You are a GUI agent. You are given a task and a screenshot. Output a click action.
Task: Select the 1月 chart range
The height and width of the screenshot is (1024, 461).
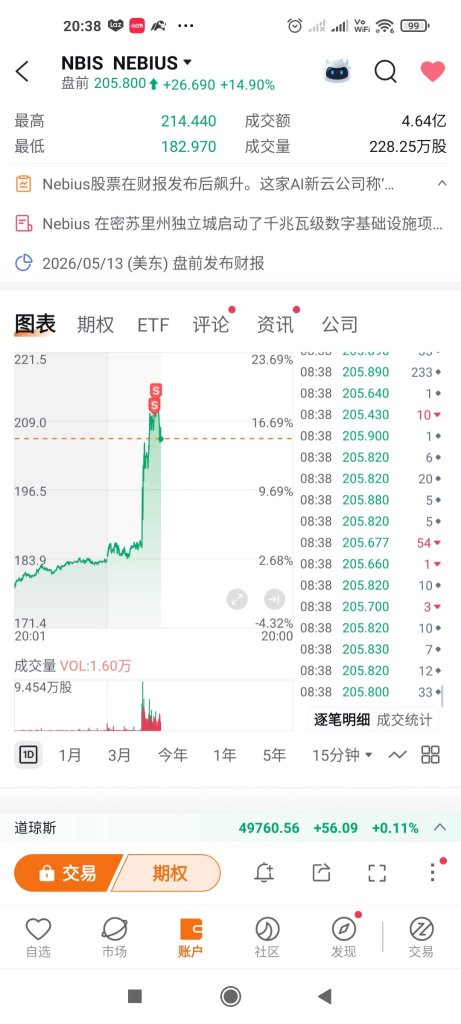(70, 755)
